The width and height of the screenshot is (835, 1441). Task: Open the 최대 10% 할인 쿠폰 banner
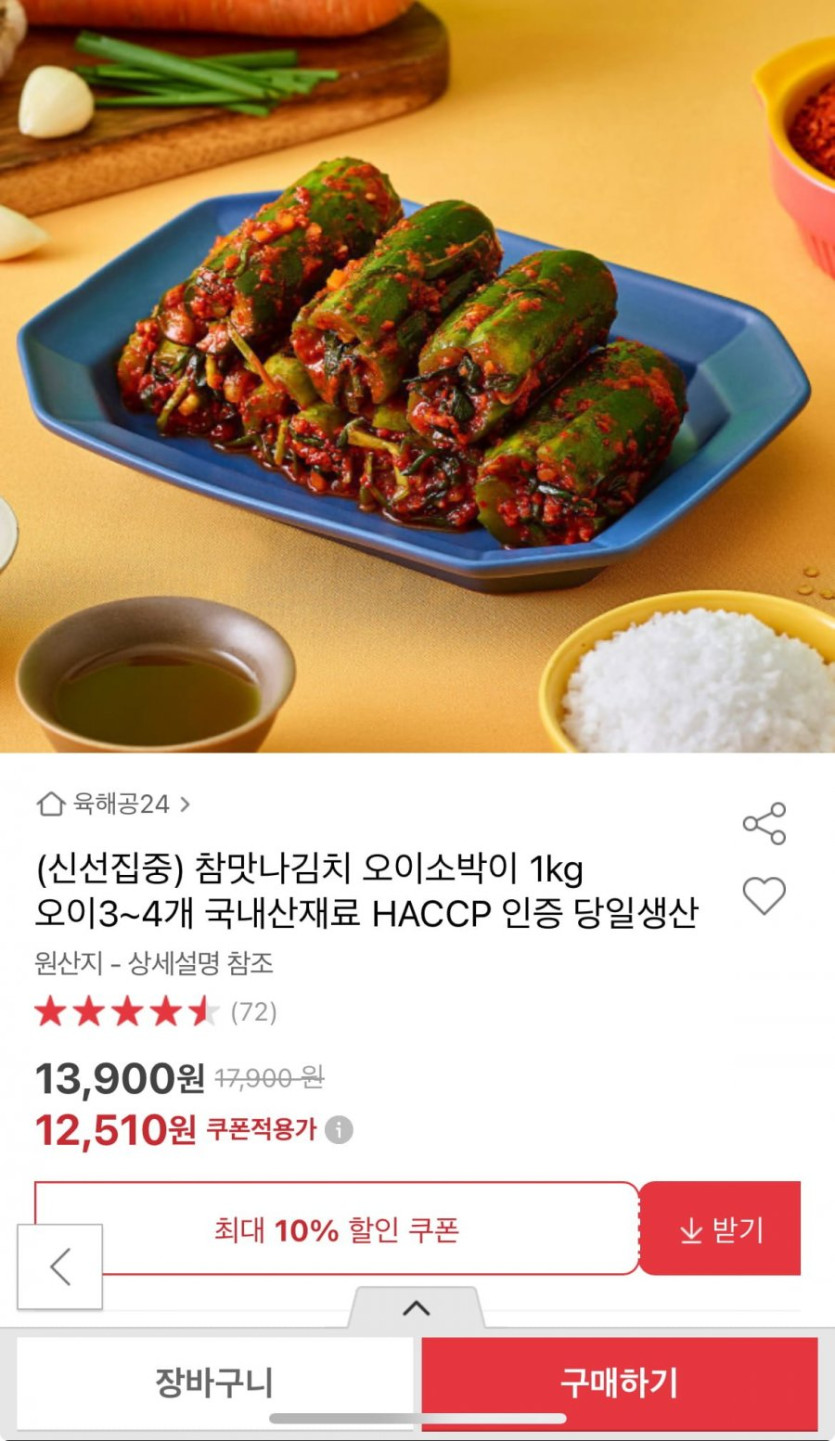coord(336,1229)
